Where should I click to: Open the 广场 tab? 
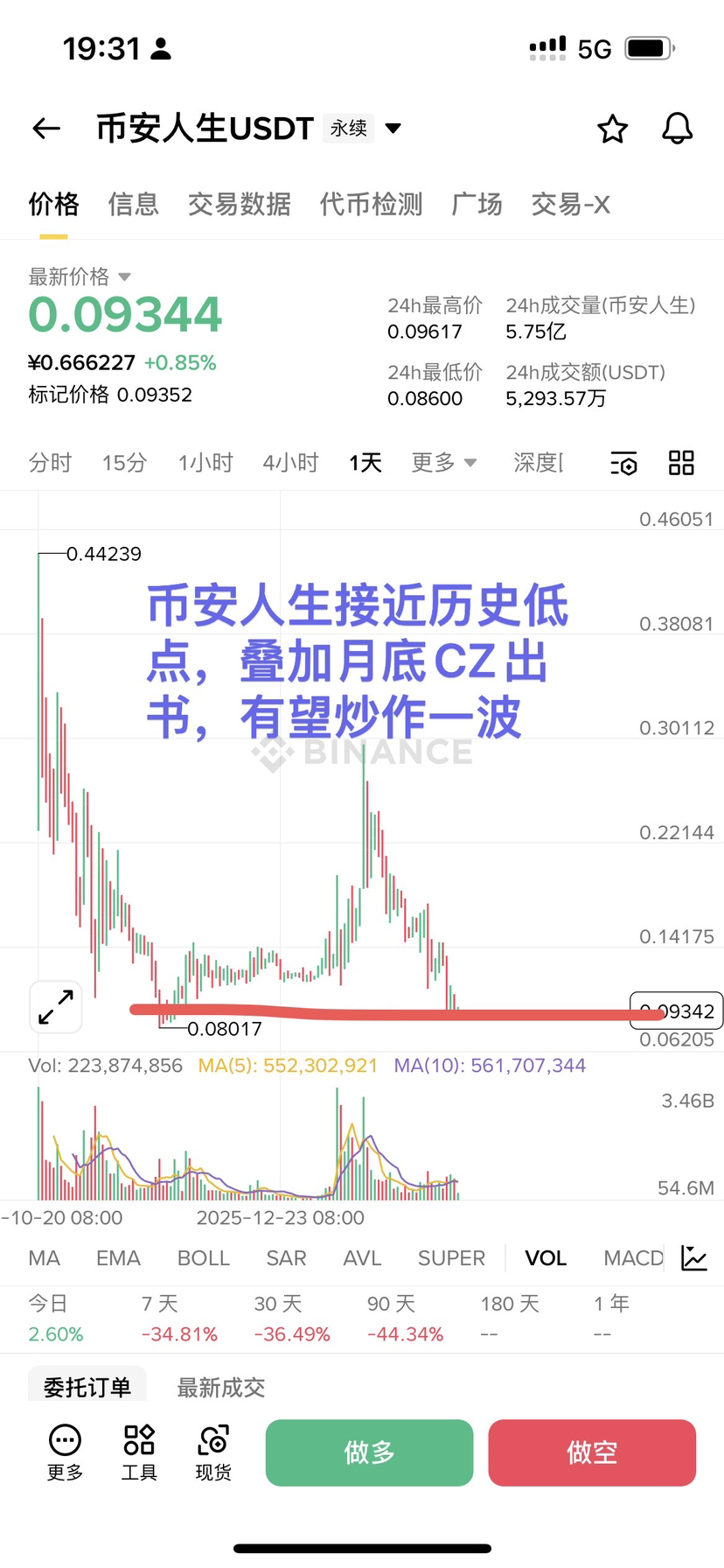point(477,205)
